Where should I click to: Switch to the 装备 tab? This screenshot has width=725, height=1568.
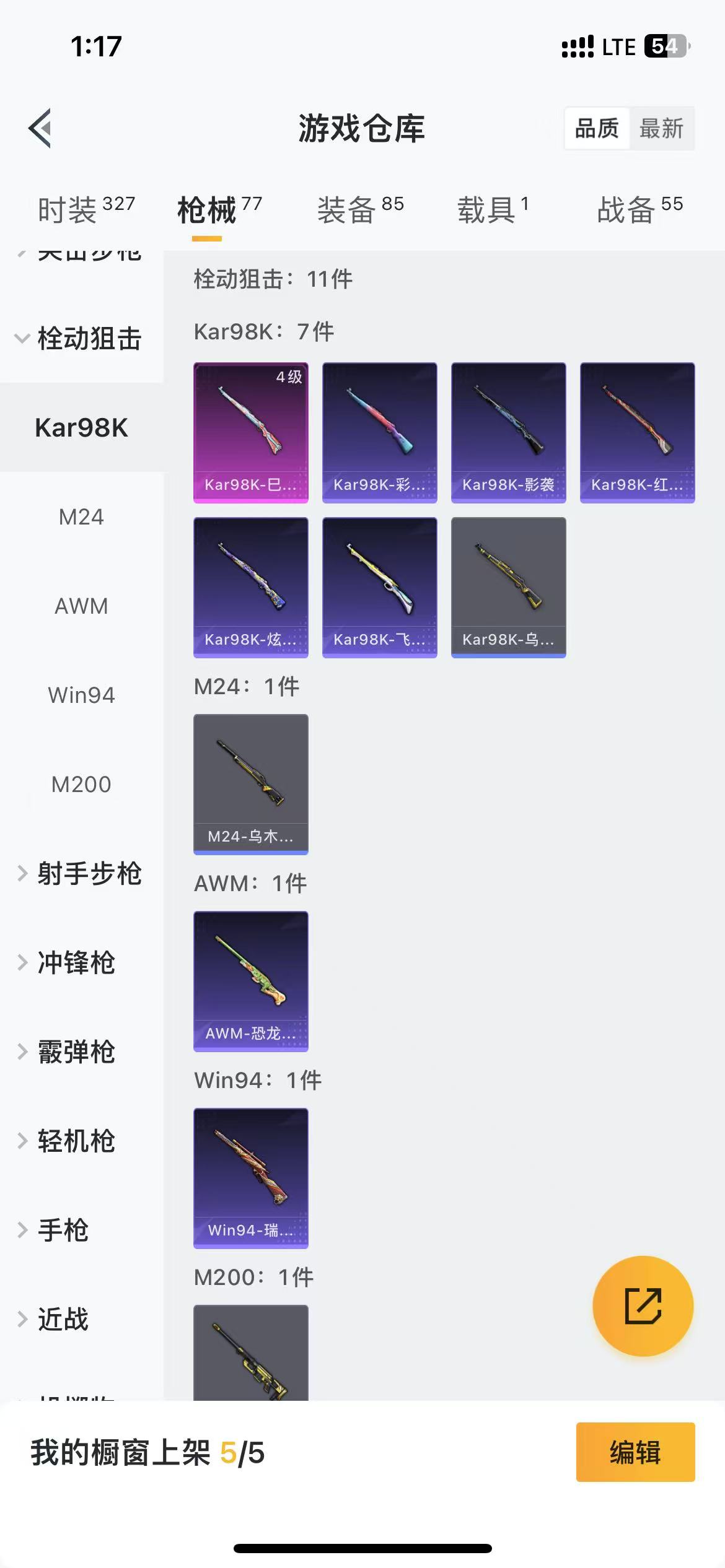tap(360, 209)
